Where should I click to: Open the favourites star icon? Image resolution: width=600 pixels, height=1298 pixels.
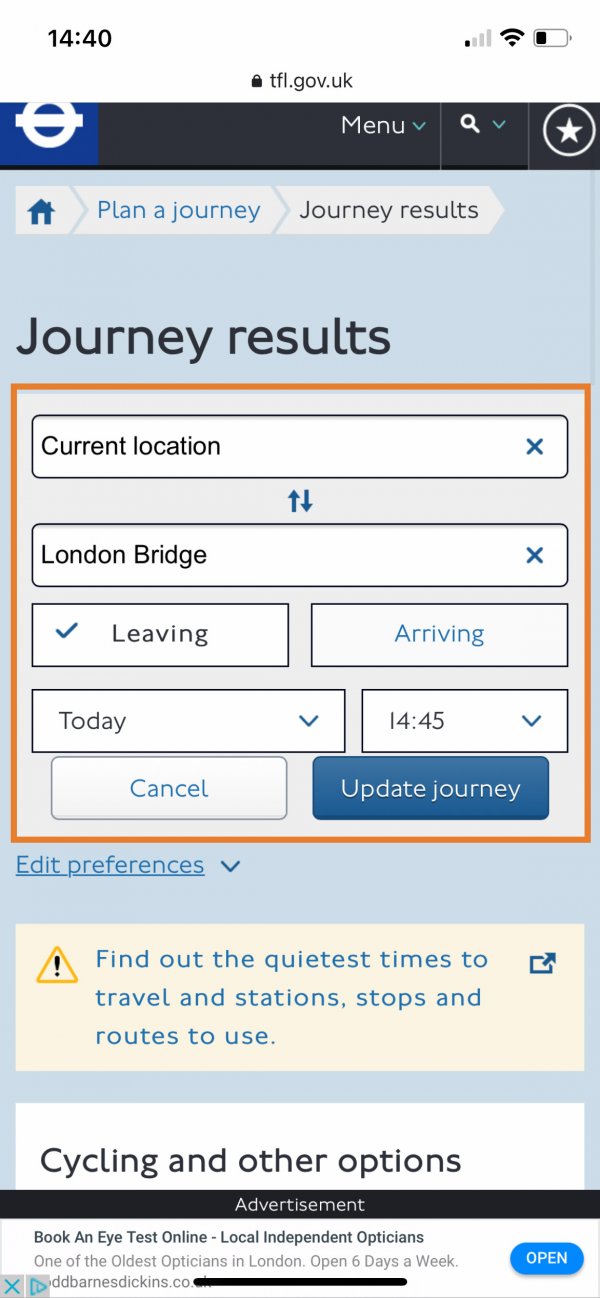pyautogui.click(x=568, y=130)
